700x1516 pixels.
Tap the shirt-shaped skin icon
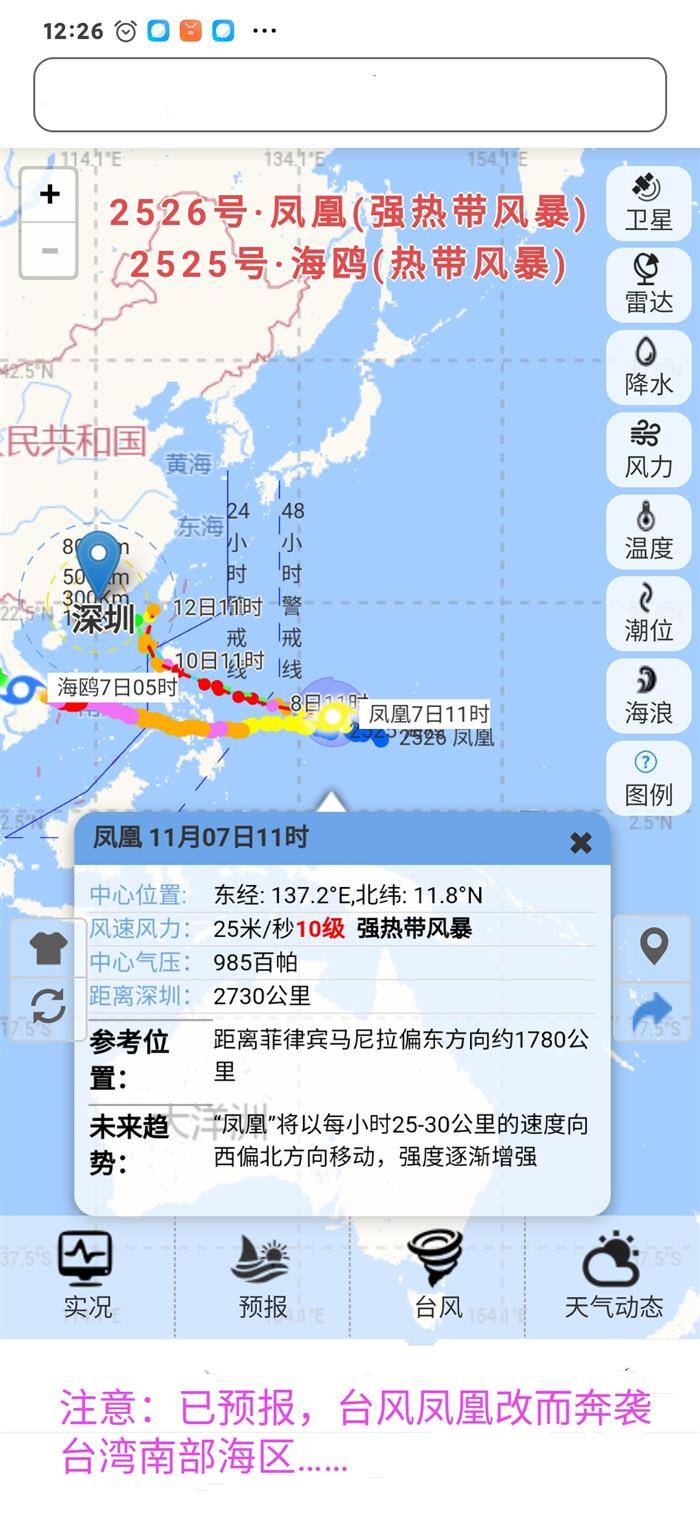[x=48, y=948]
